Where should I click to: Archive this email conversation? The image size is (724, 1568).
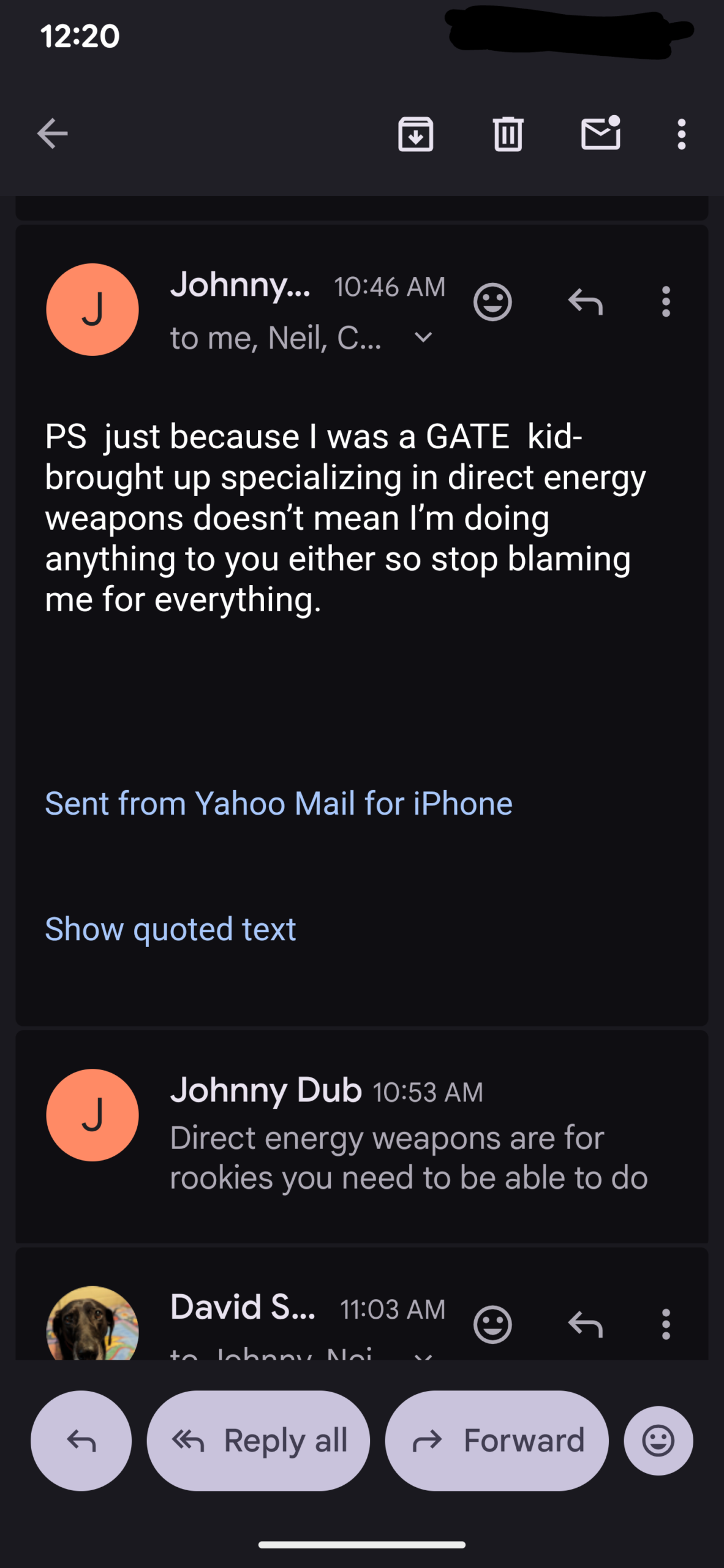tap(416, 134)
